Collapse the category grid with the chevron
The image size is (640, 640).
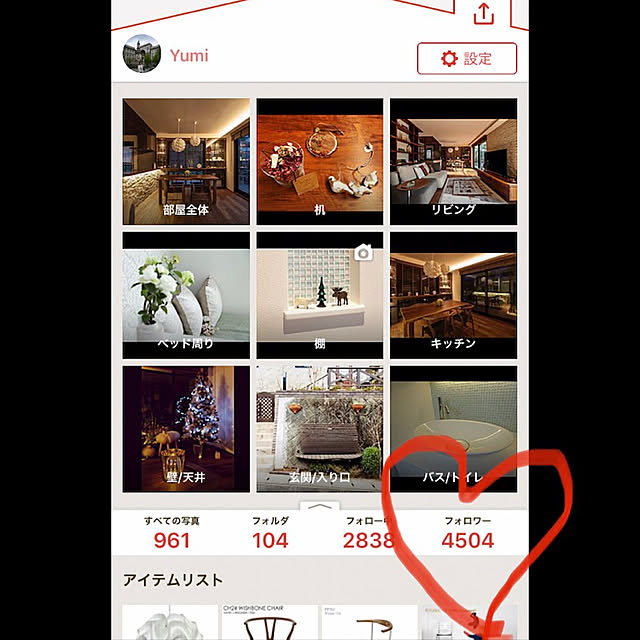pyautogui.click(x=319, y=508)
